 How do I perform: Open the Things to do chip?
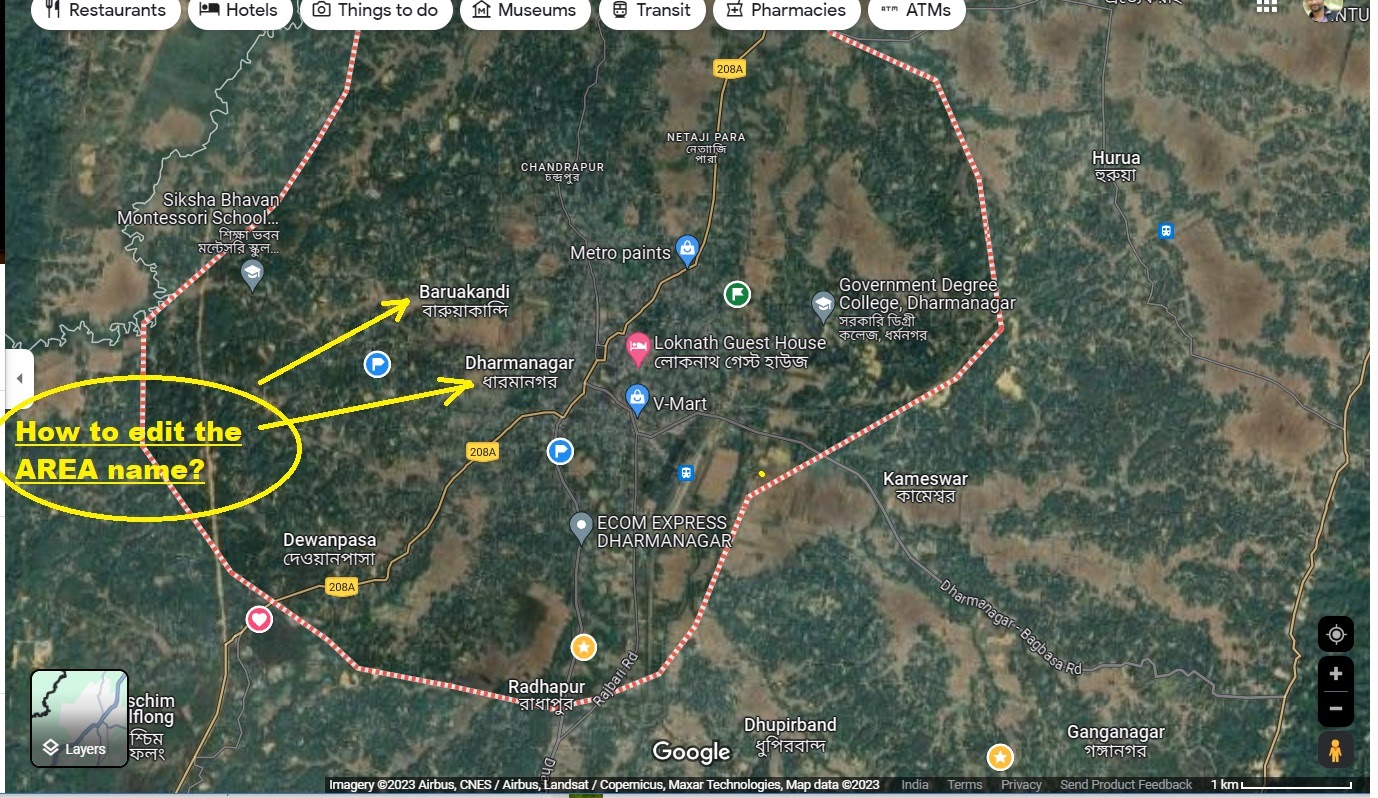click(375, 11)
